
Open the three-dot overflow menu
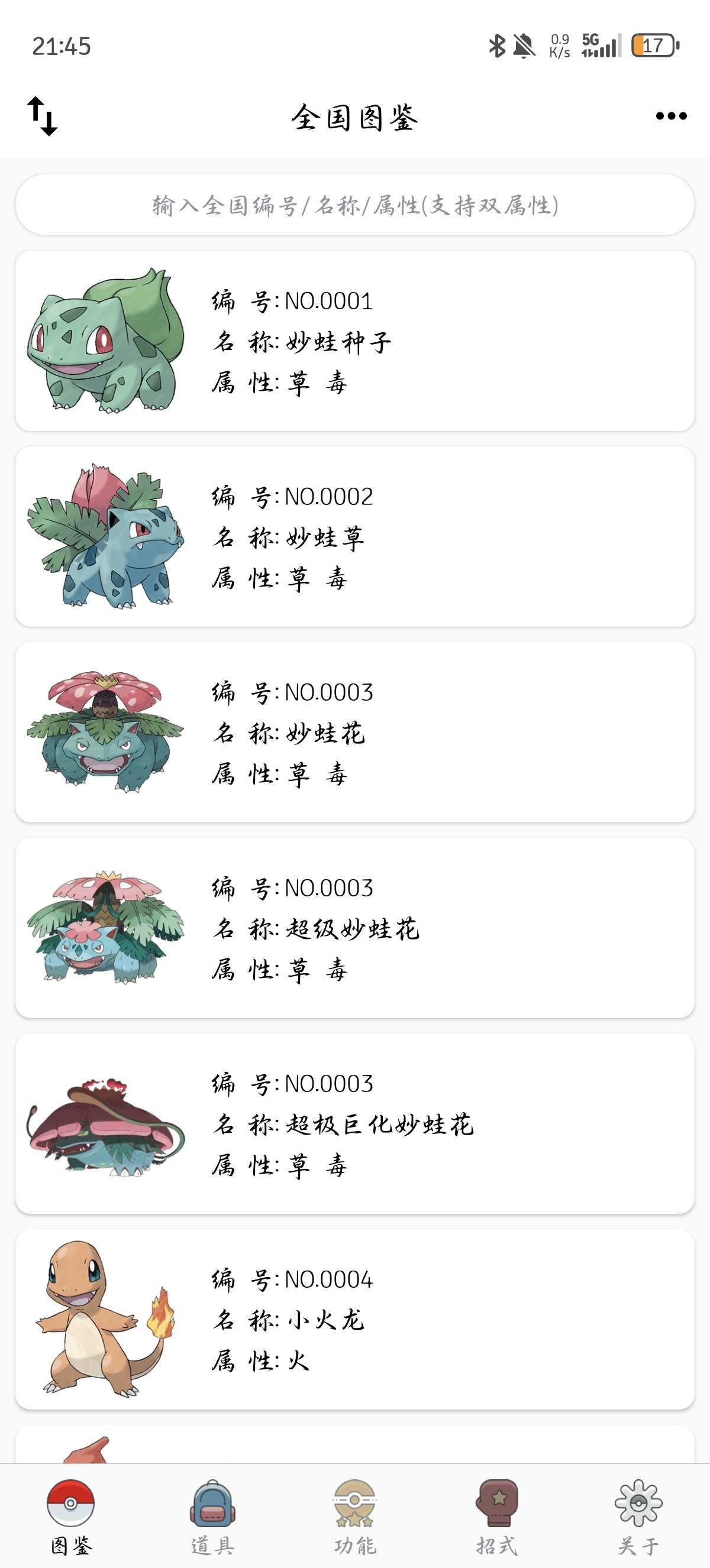click(x=671, y=116)
